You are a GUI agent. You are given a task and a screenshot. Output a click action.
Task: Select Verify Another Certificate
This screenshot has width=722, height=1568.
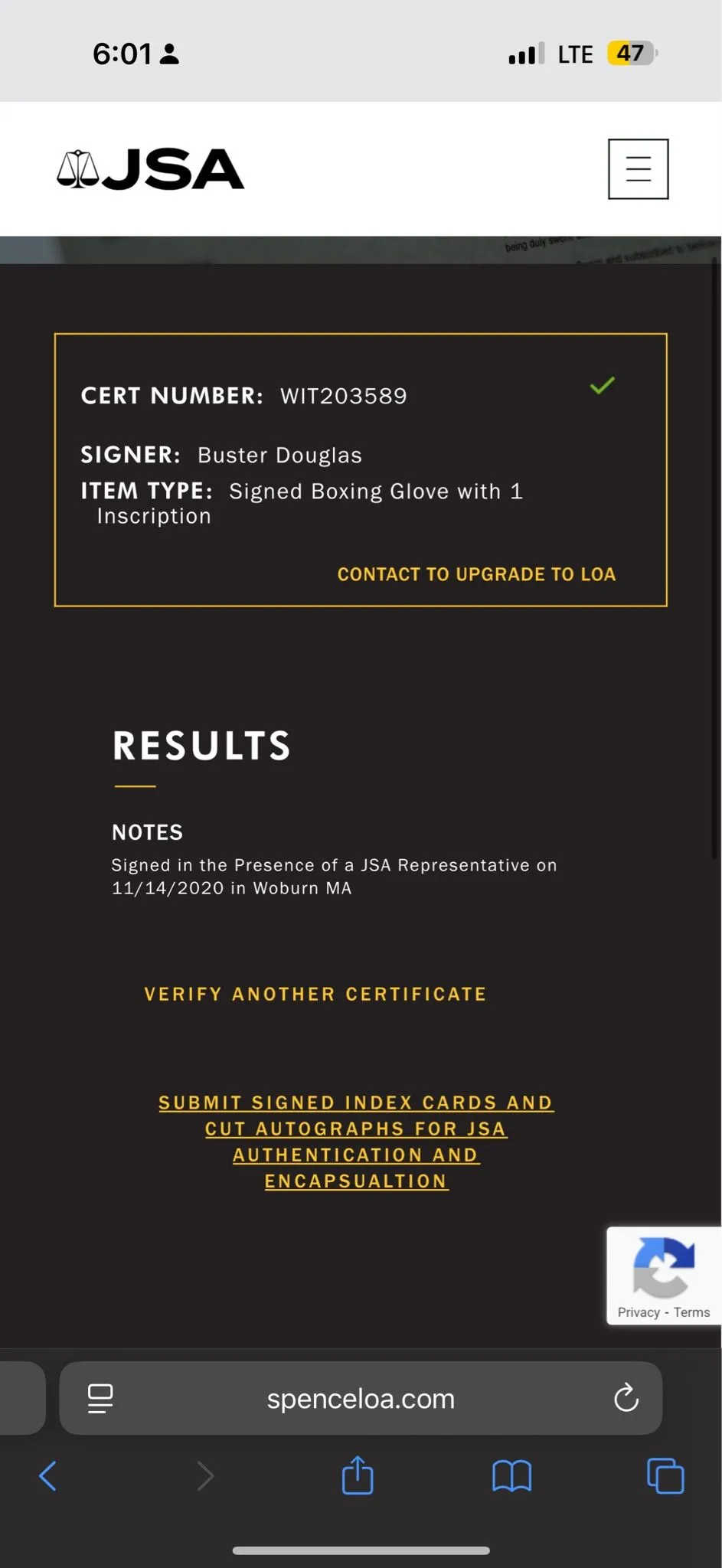pos(315,994)
